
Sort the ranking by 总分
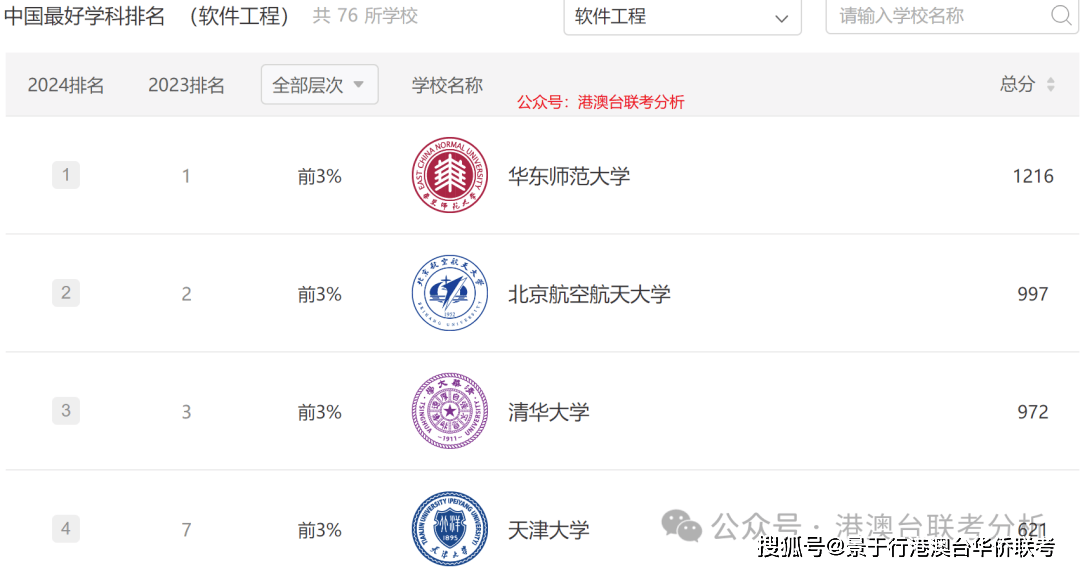click(x=1027, y=85)
